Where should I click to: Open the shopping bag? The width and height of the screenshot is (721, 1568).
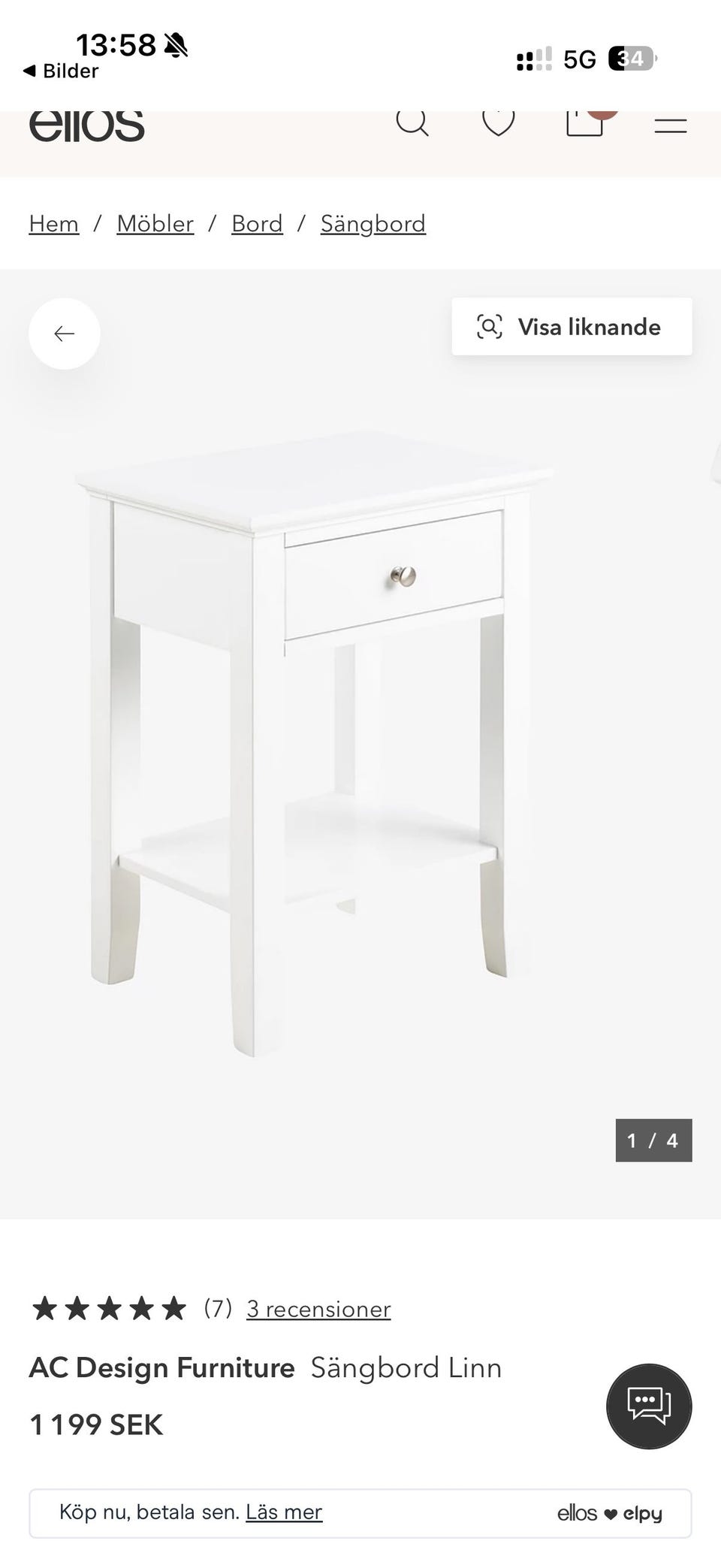pos(585,123)
